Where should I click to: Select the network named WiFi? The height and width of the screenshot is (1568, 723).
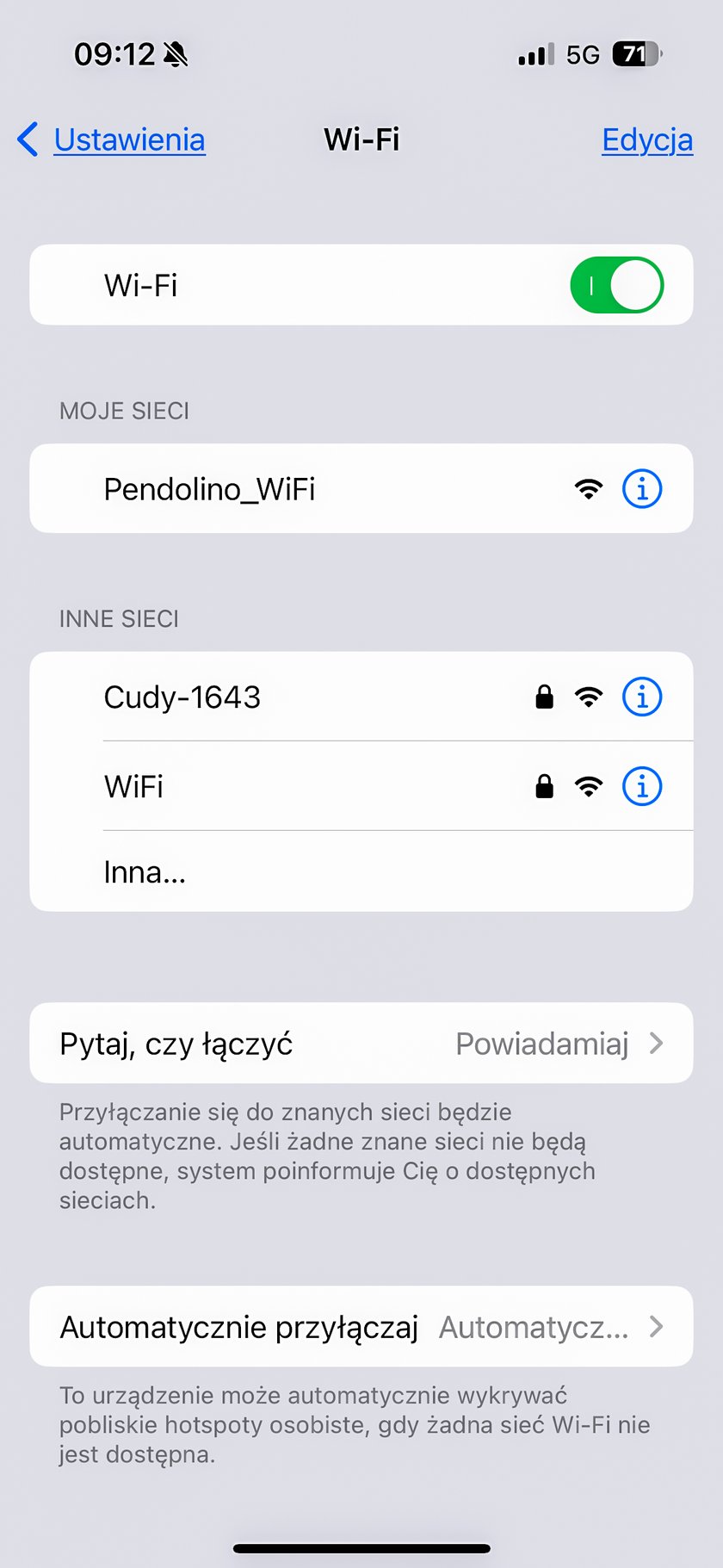(134, 786)
